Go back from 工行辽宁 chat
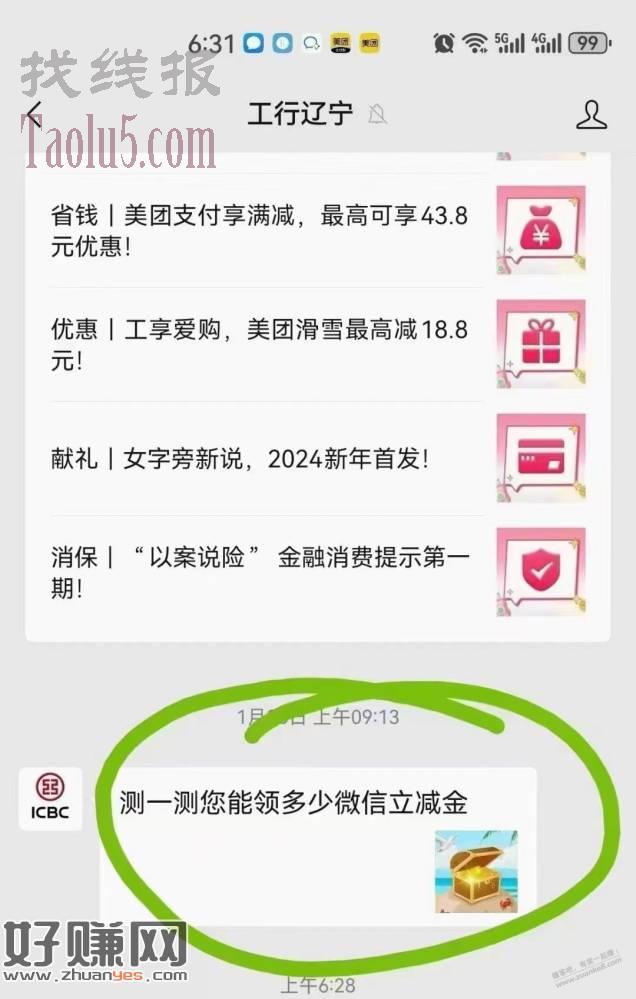636x999 pixels. pos(35,115)
